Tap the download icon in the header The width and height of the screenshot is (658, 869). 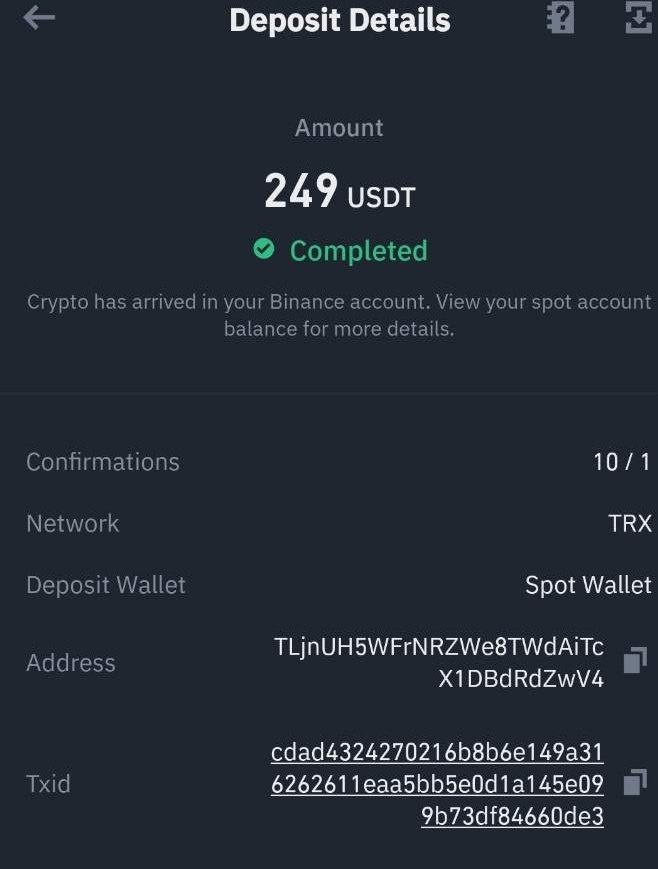(x=638, y=18)
